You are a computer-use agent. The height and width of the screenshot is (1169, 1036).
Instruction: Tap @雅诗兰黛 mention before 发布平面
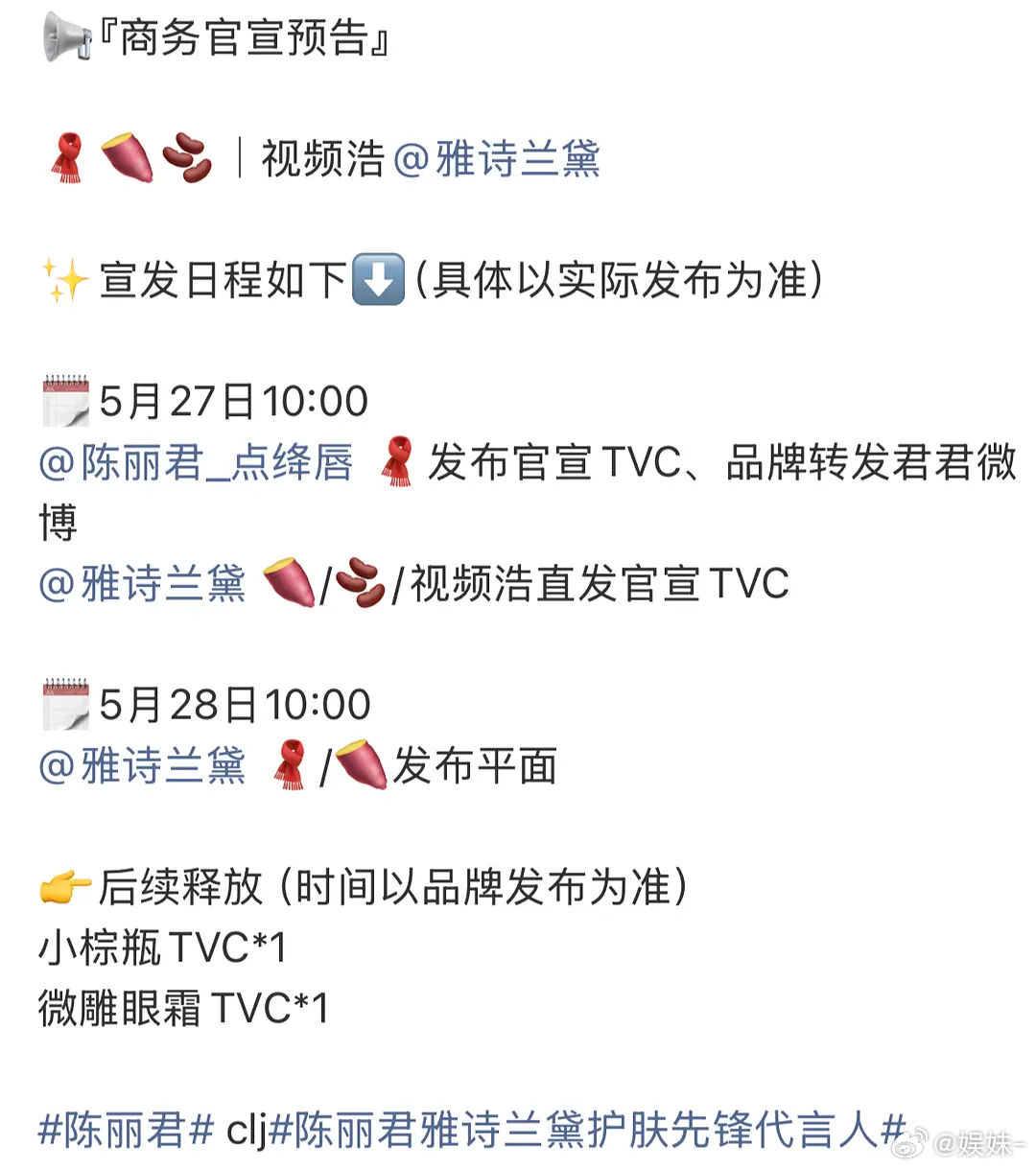click(x=142, y=766)
